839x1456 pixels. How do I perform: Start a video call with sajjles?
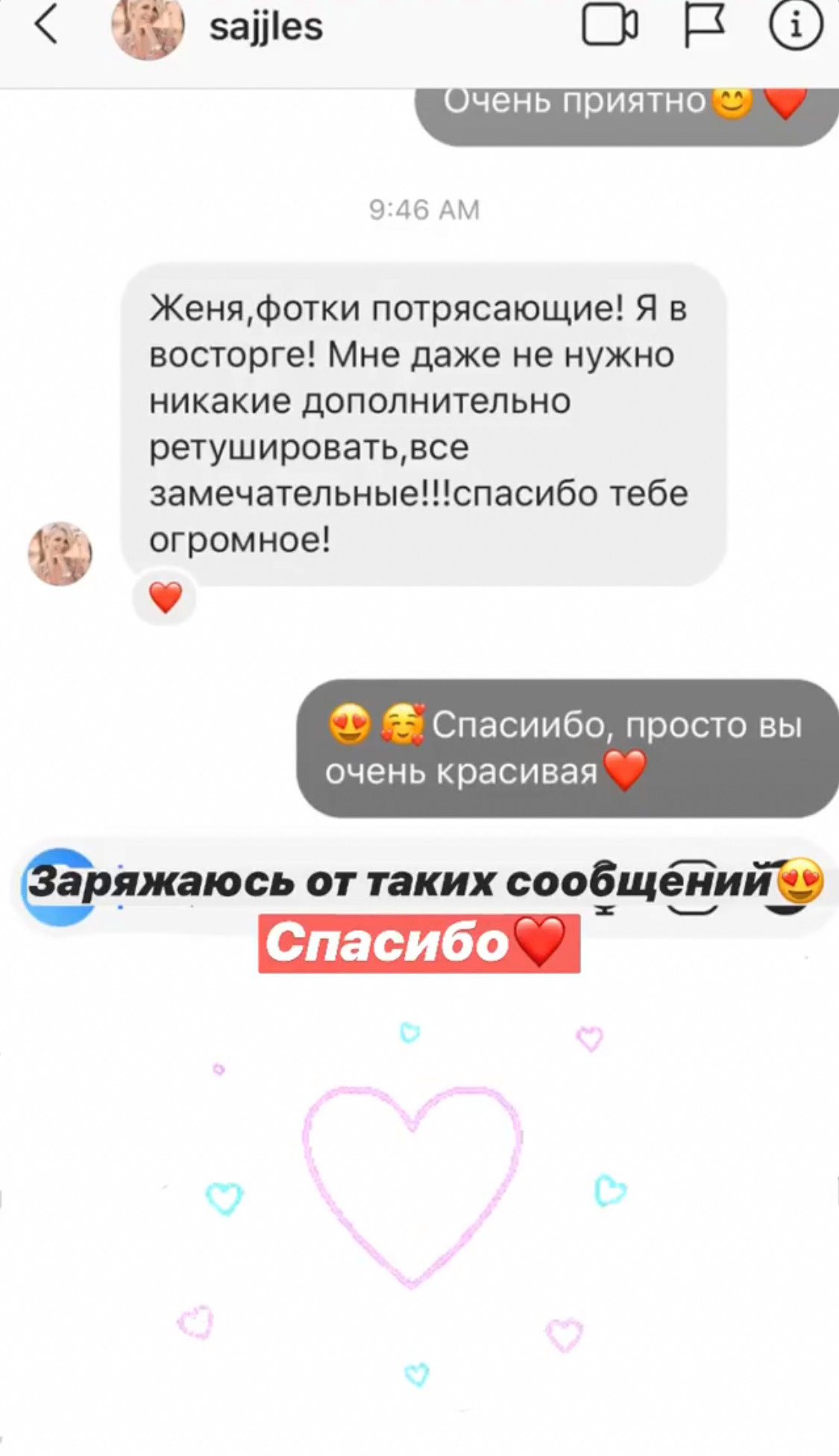click(x=609, y=25)
